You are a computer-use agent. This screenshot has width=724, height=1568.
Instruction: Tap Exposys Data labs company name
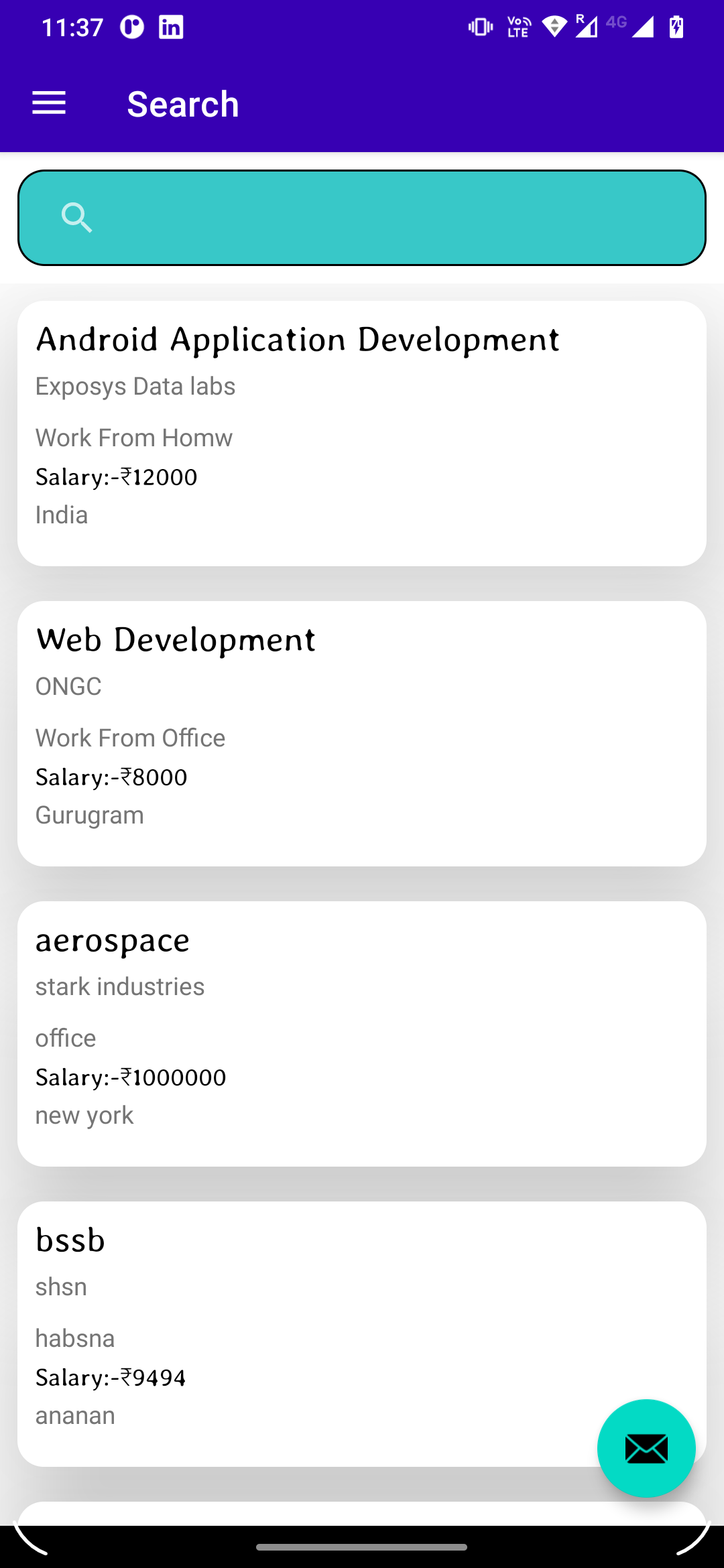[x=135, y=386]
